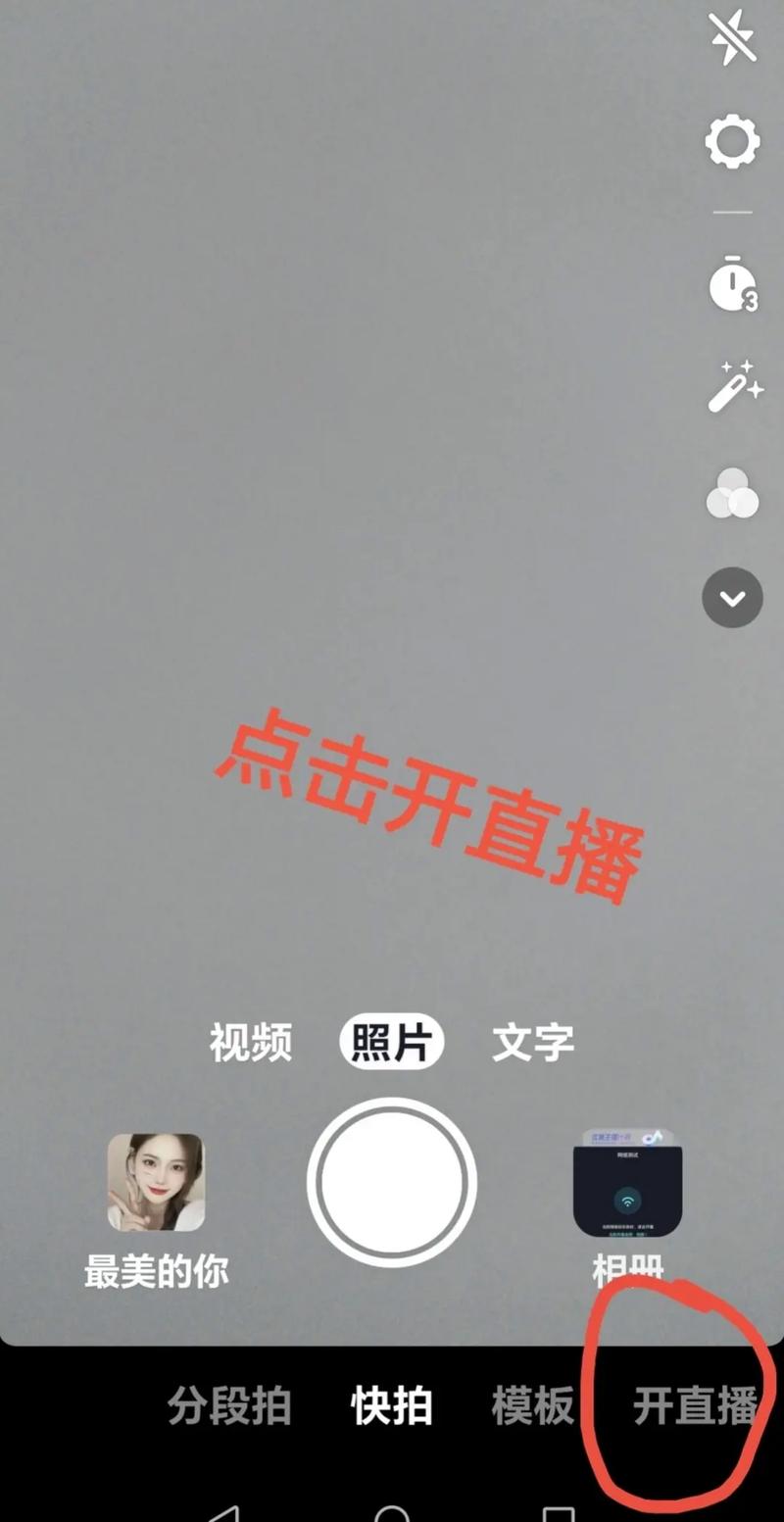Image resolution: width=784 pixels, height=1522 pixels.
Task: Expand more tools with the down chevron
Action: [732, 598]
